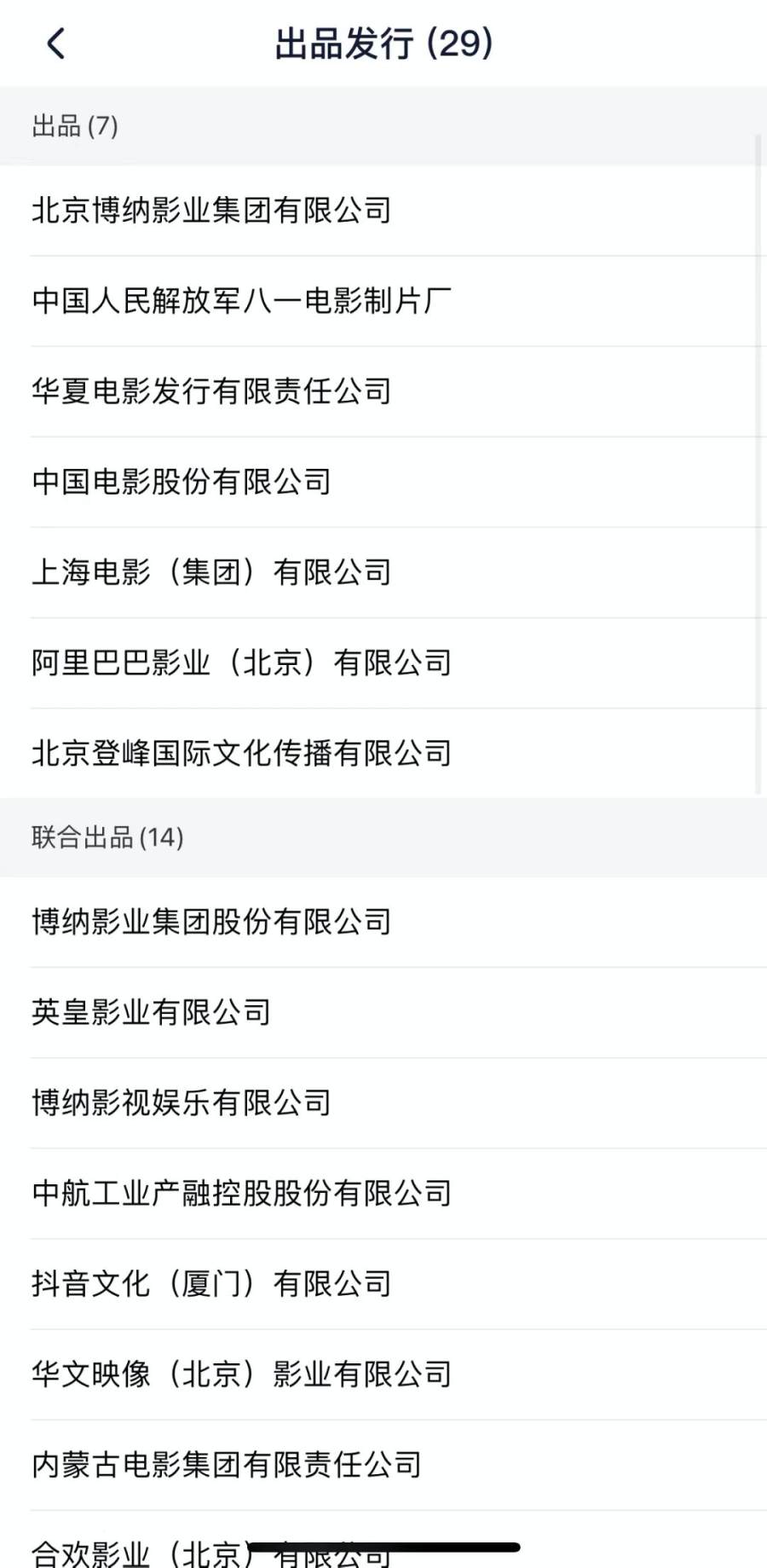View 英皇影业有限公司
The height and width of the screenshot is (1568, 767).
coord(151,1012)
